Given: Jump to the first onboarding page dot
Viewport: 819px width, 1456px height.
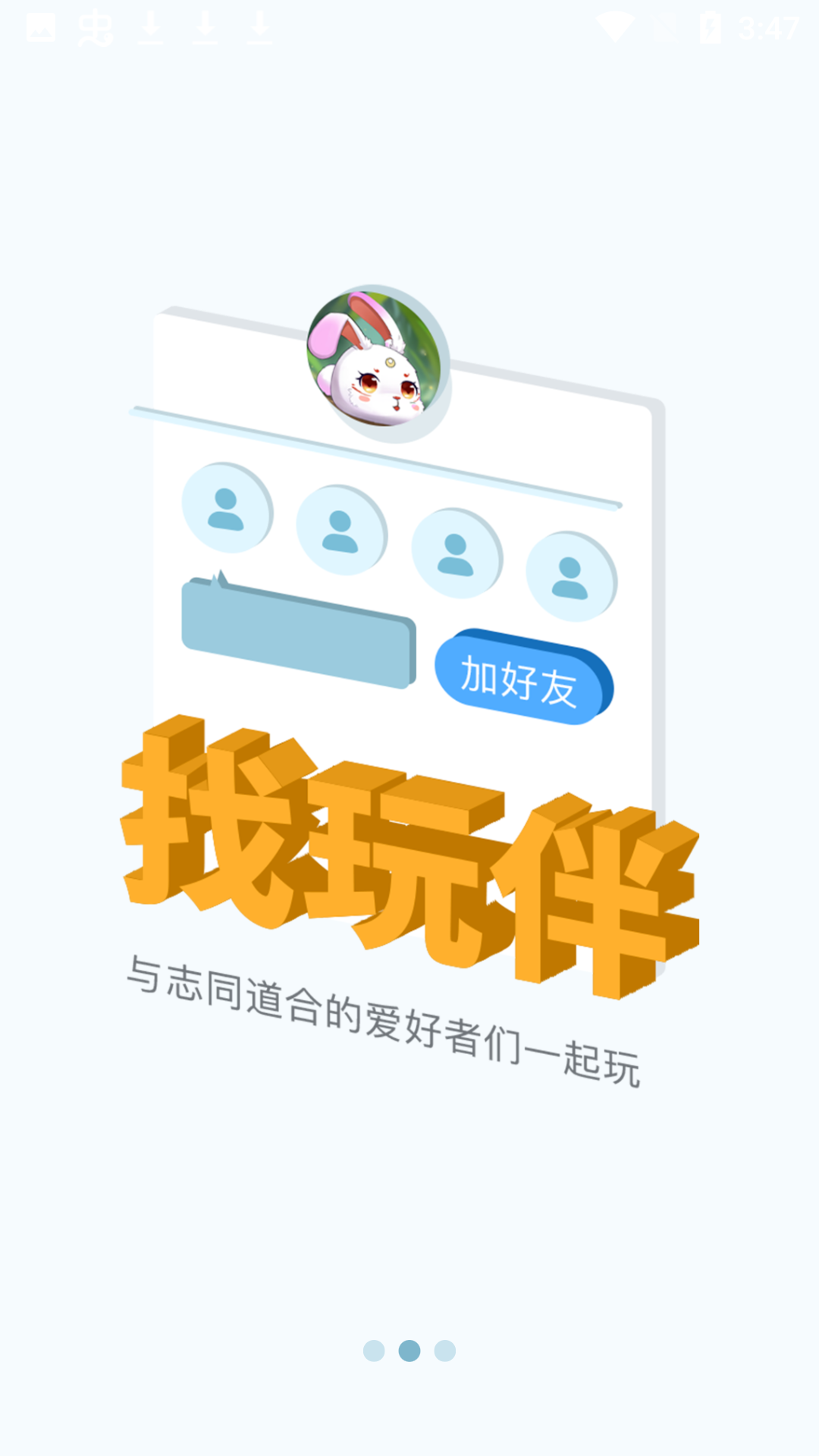Looking at the screenshot, I should point(374,1351).
